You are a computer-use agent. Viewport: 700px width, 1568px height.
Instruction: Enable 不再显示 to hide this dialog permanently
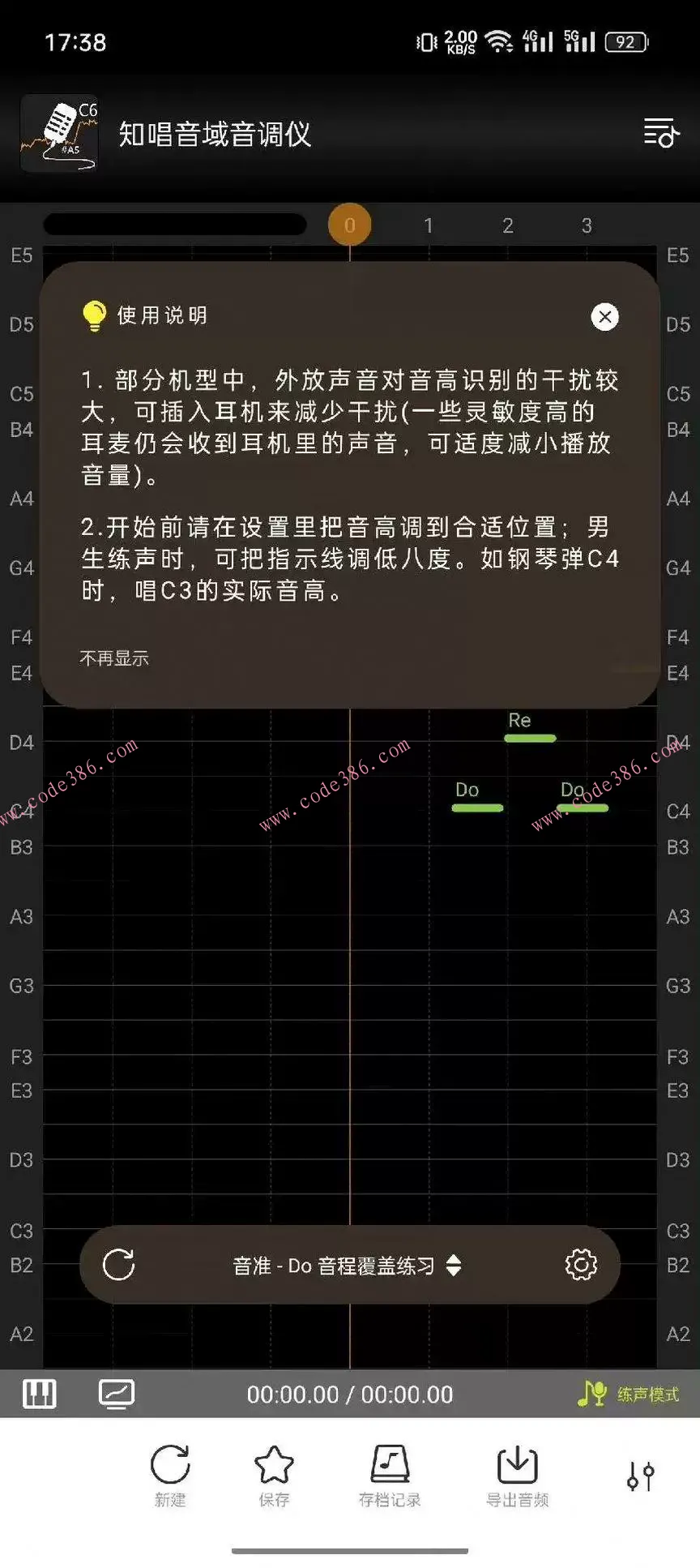[114, 658]
